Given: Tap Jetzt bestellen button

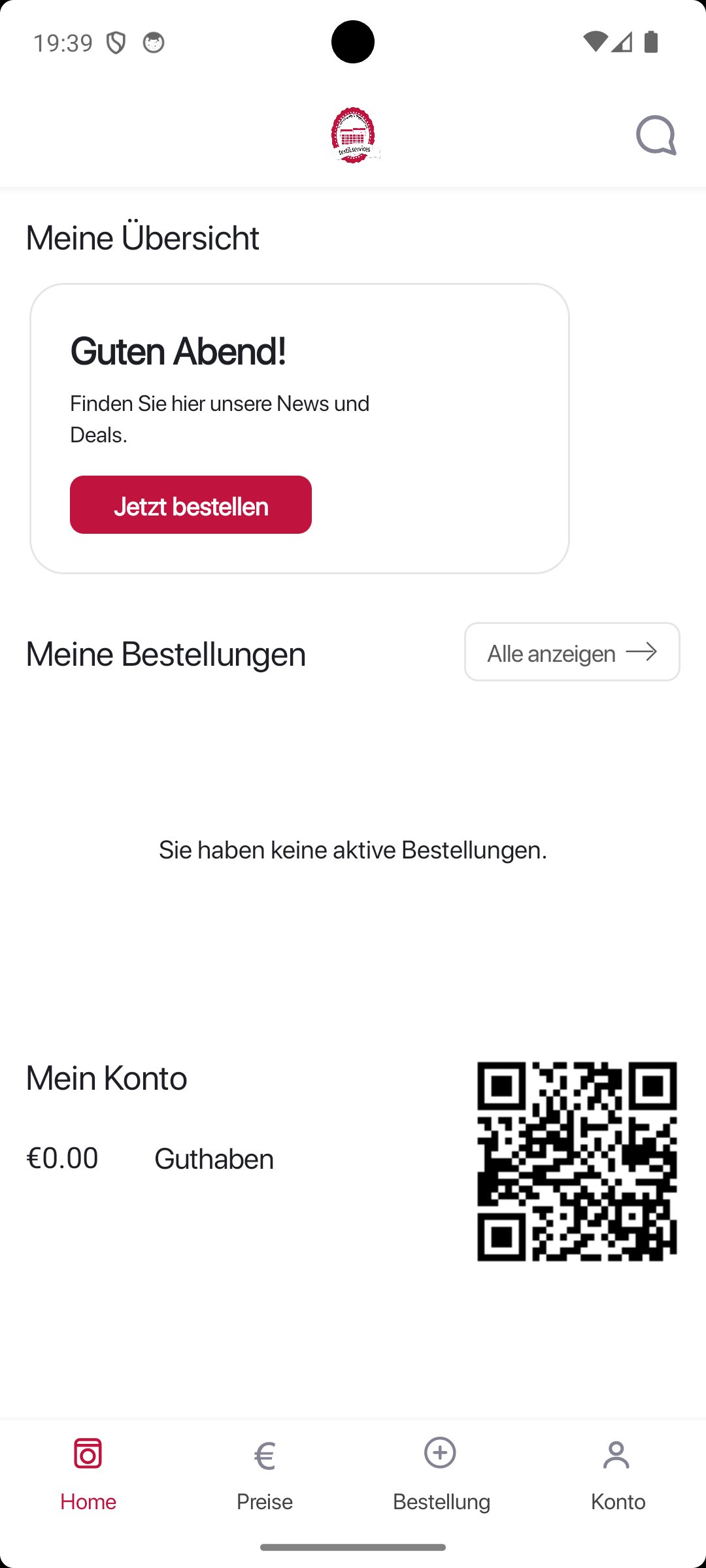Looking at the screenshot, I should point(191,504).
